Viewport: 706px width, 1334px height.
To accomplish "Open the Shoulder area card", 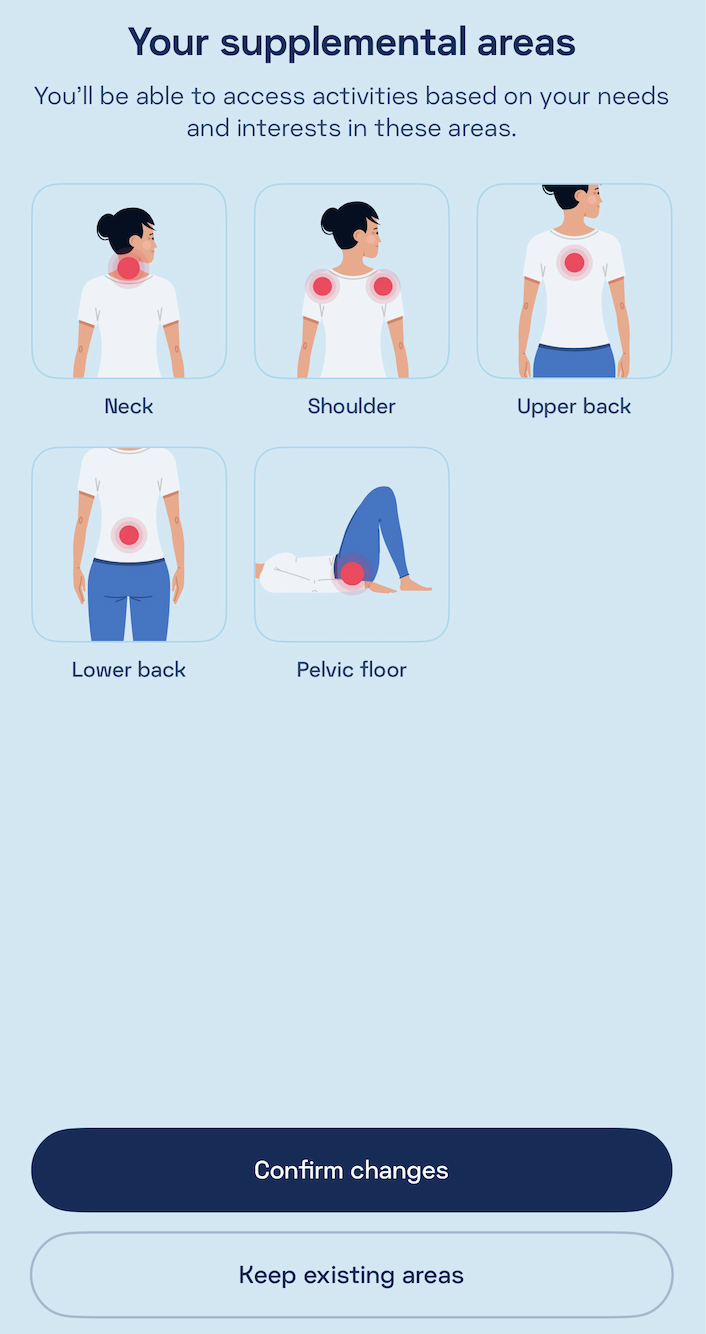I will point(352,281).
